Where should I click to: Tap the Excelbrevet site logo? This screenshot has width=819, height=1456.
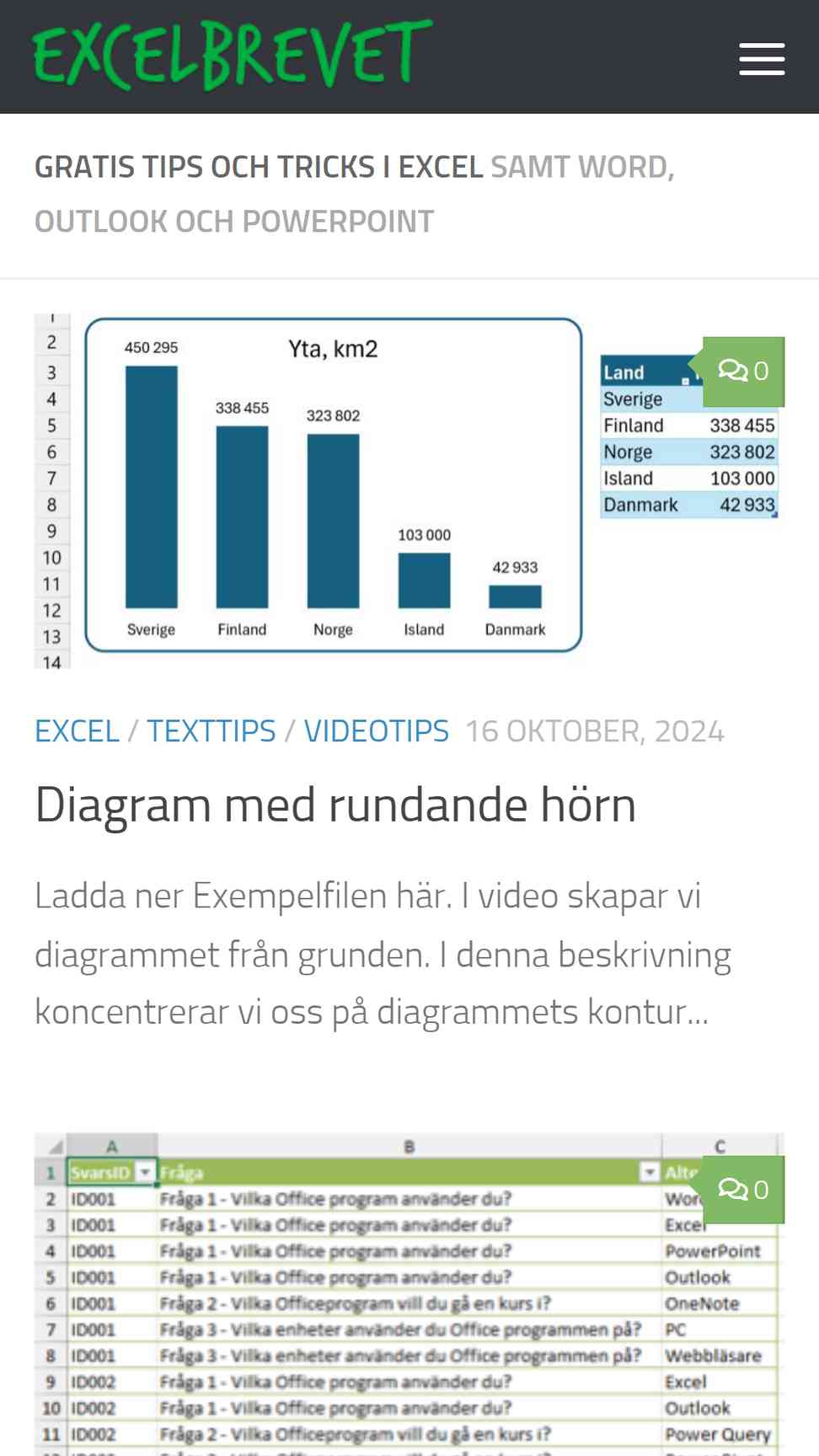point(233,55)
